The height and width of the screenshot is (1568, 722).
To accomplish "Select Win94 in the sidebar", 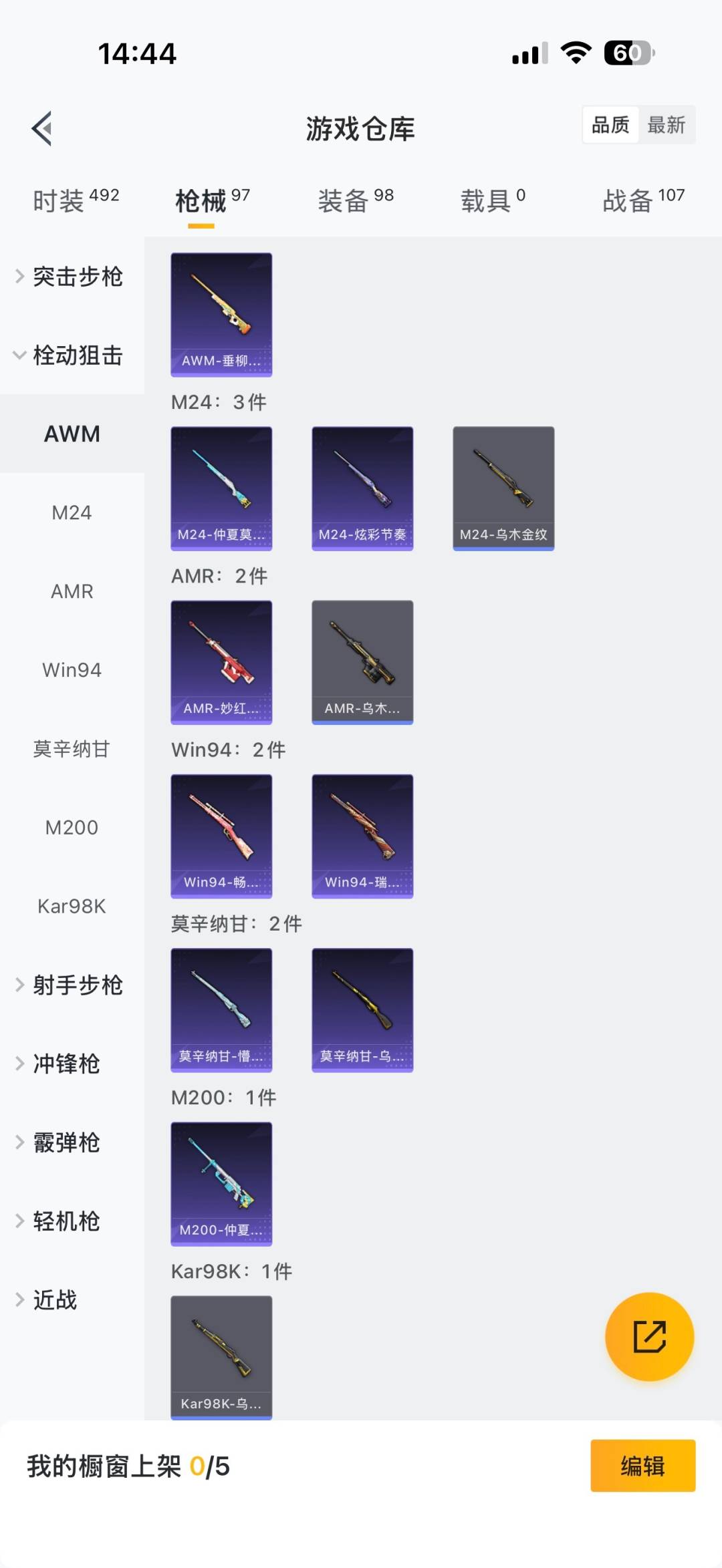I will (72, 670).
